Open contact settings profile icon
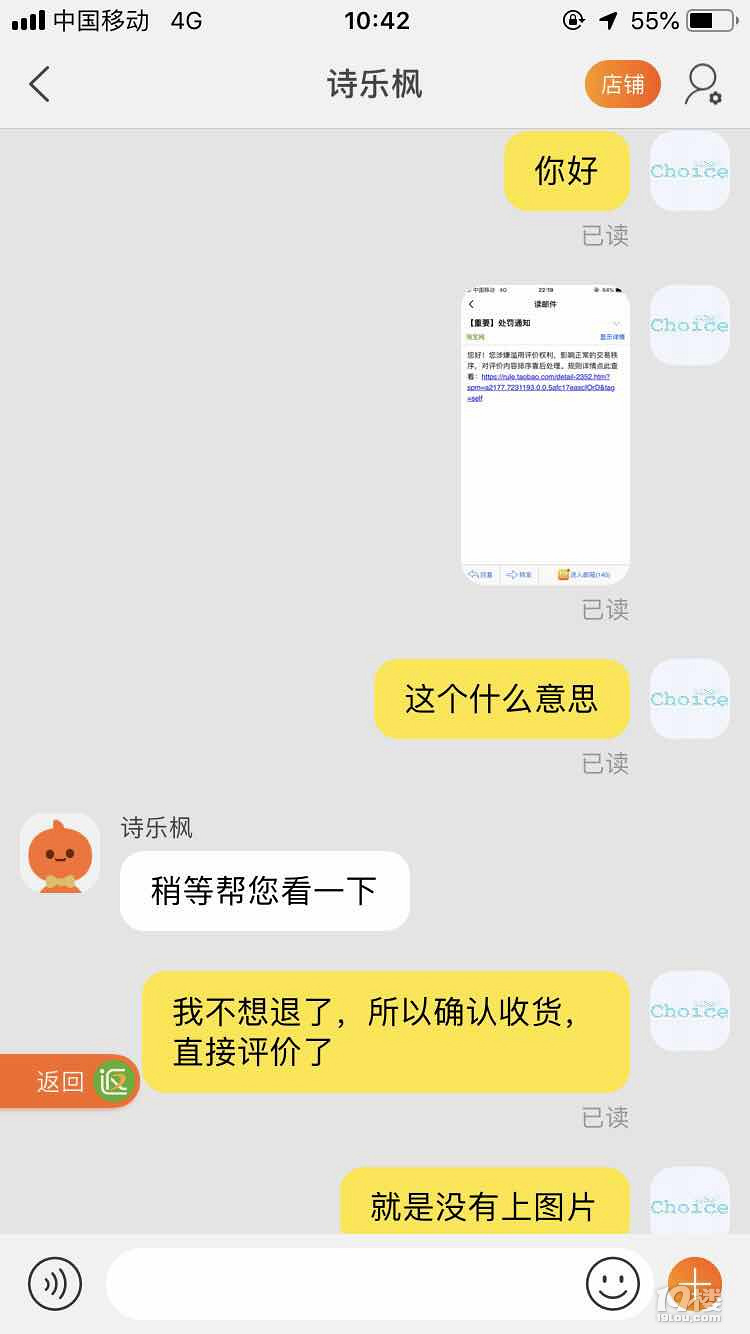 point(702,85)
